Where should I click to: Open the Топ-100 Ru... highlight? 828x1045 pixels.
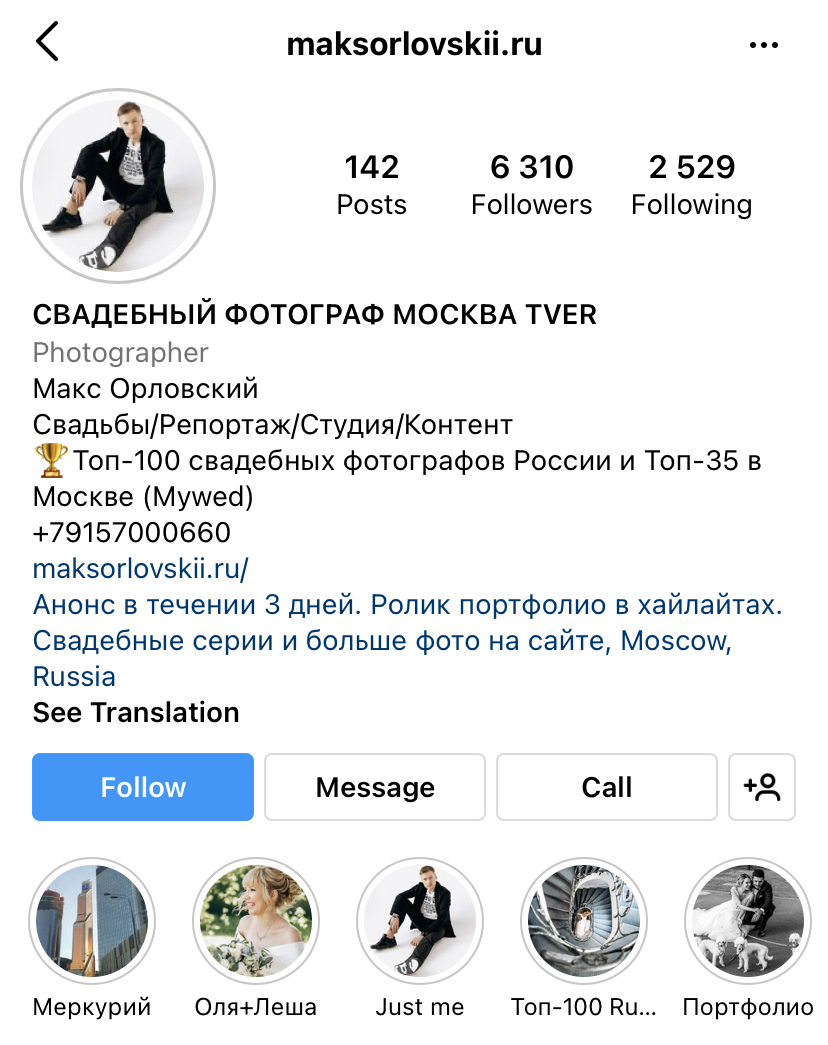(x=584, y=921)
